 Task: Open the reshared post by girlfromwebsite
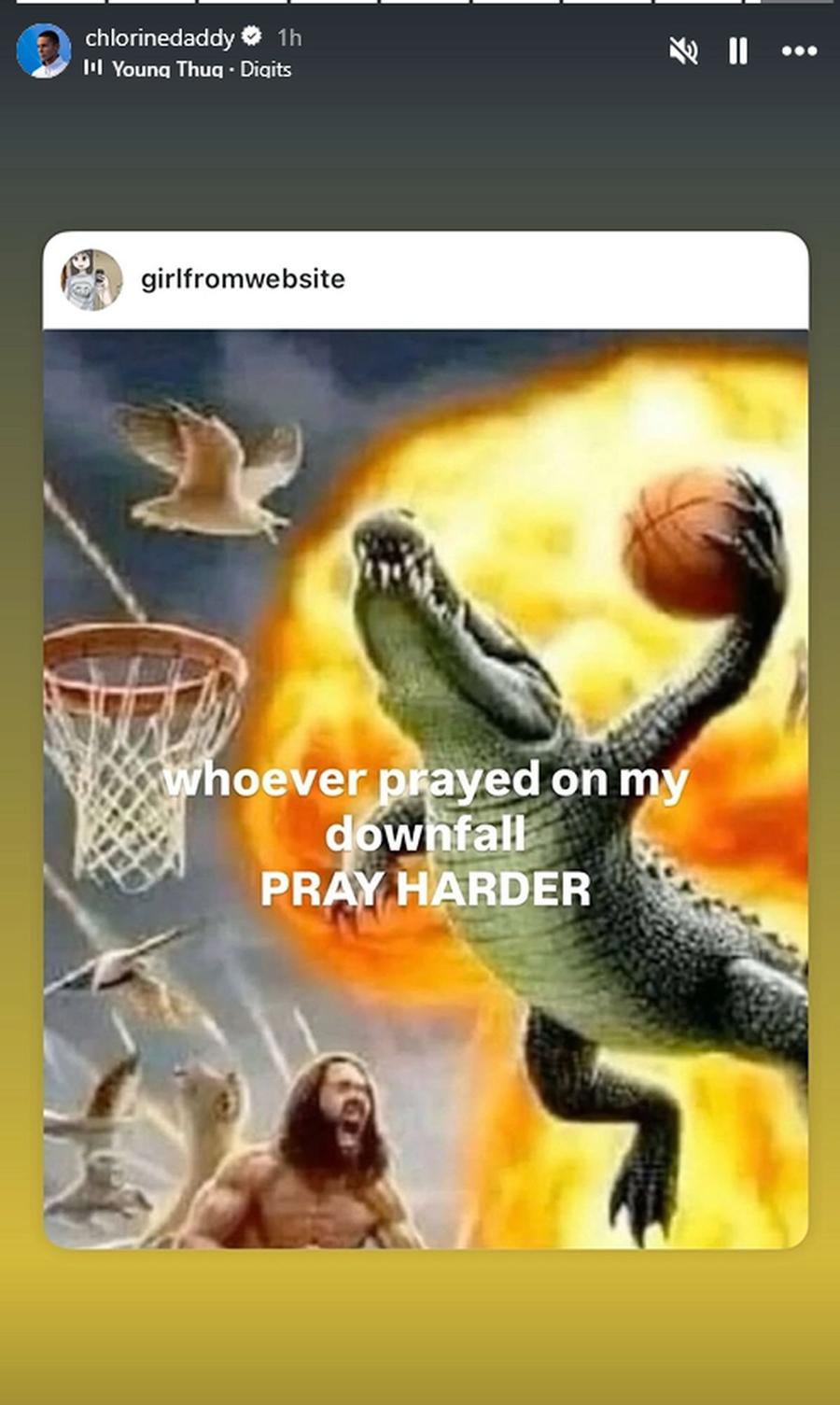coord(426,739)
